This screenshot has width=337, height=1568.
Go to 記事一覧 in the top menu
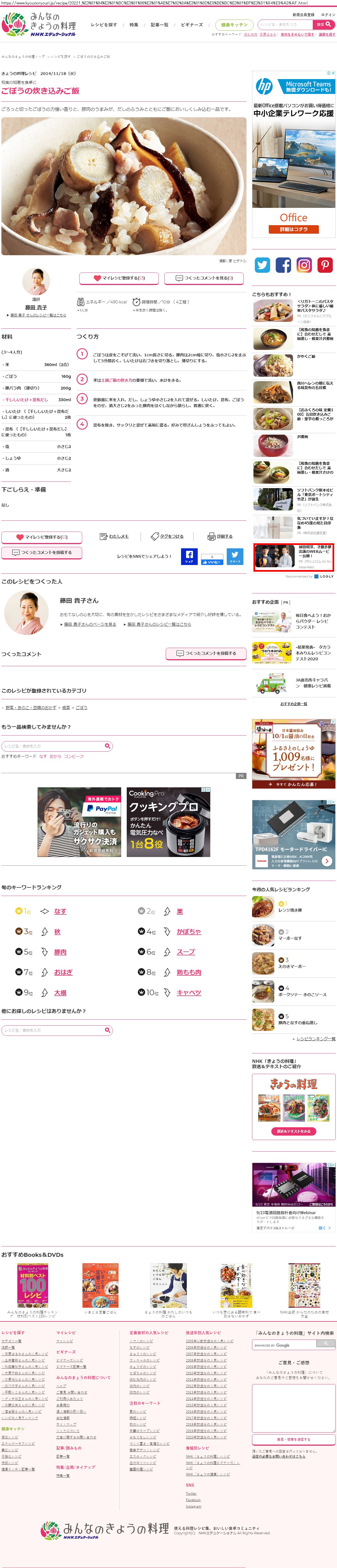[x=159, y=25]
